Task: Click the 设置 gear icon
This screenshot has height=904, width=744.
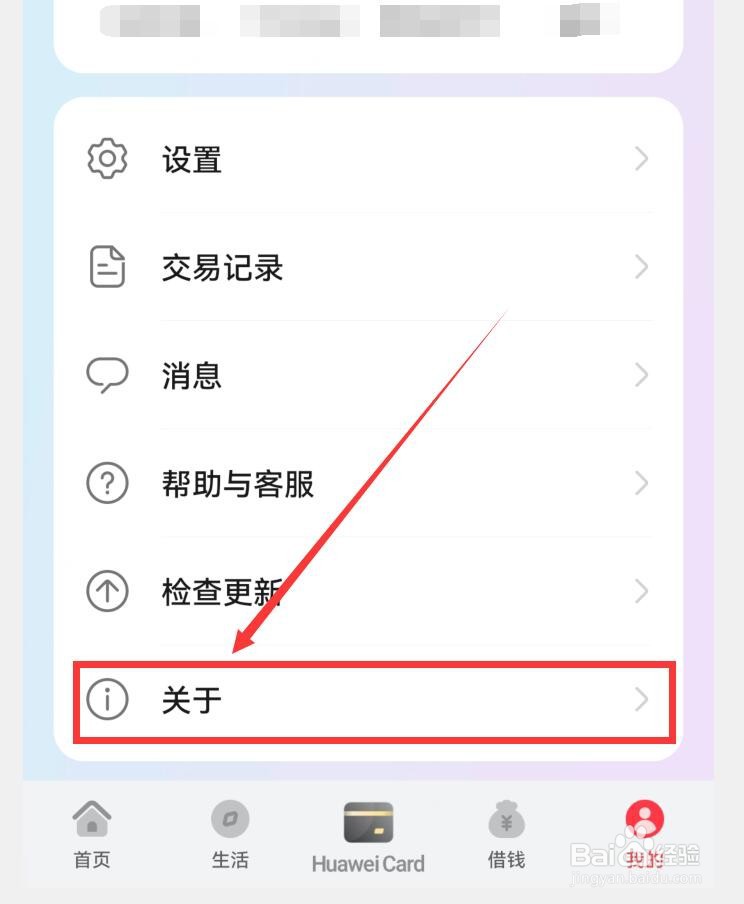Action: click(x=108, y=158)
